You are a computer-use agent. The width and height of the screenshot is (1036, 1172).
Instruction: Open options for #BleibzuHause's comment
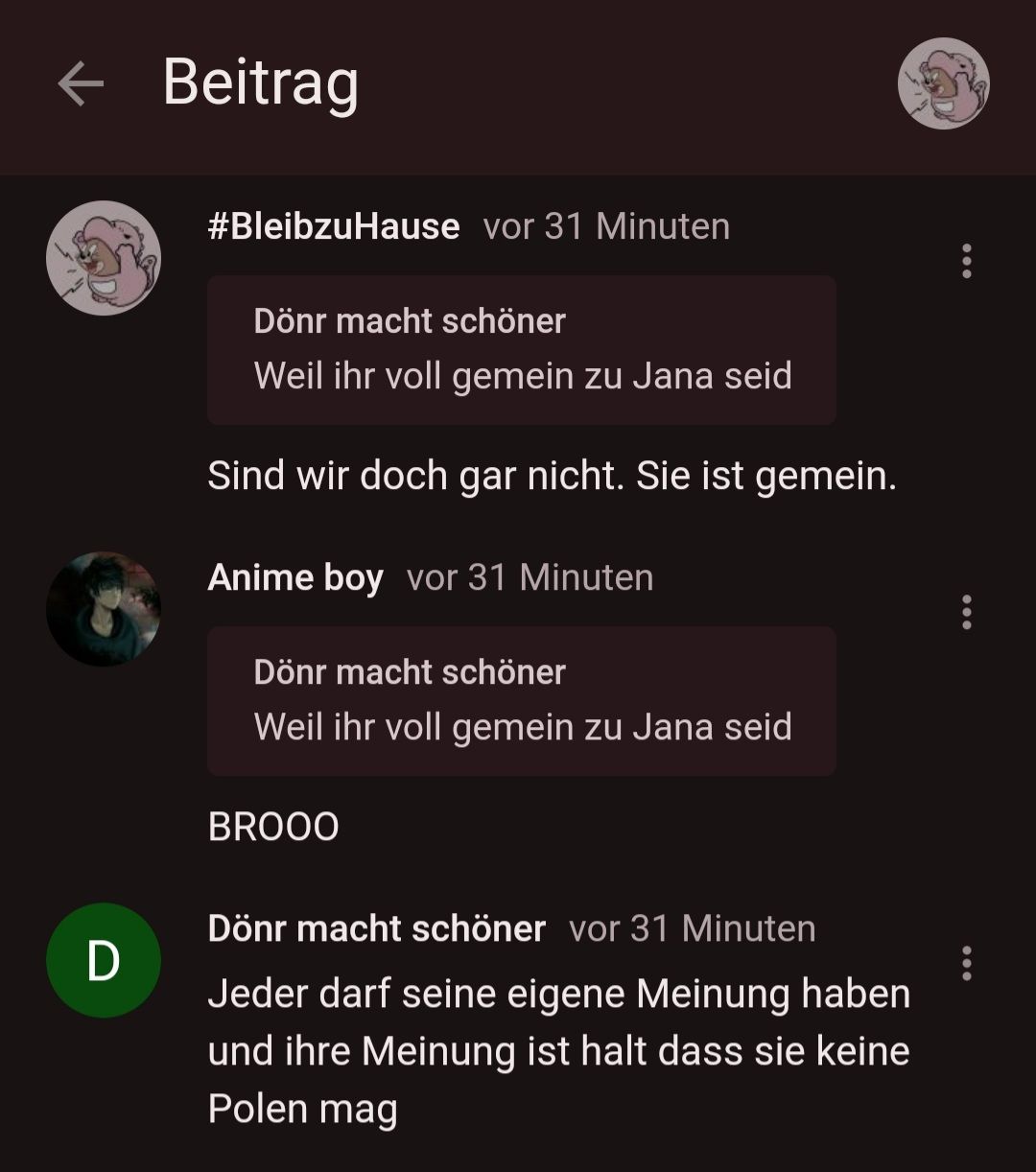pos(966,261)
